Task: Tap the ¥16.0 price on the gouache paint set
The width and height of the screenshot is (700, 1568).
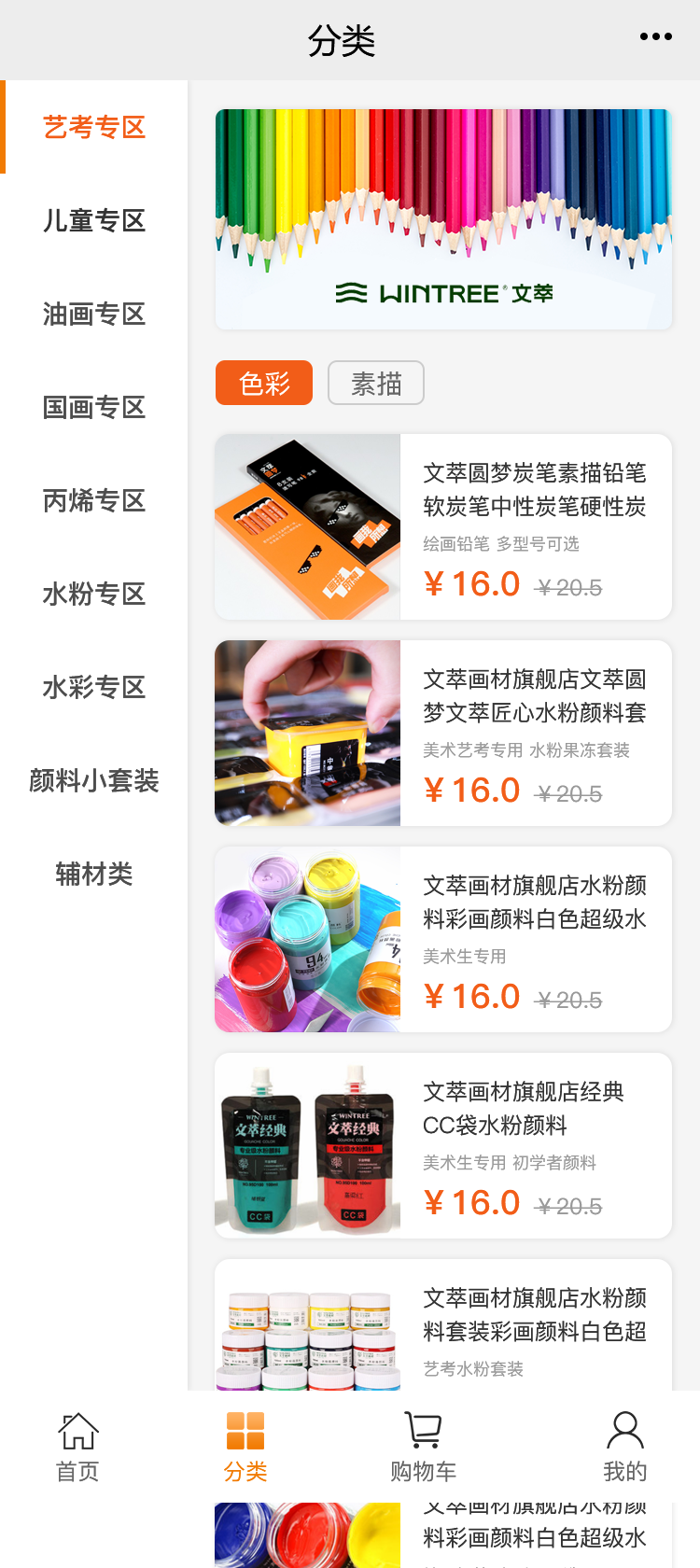Action: (x=472, y=789)
